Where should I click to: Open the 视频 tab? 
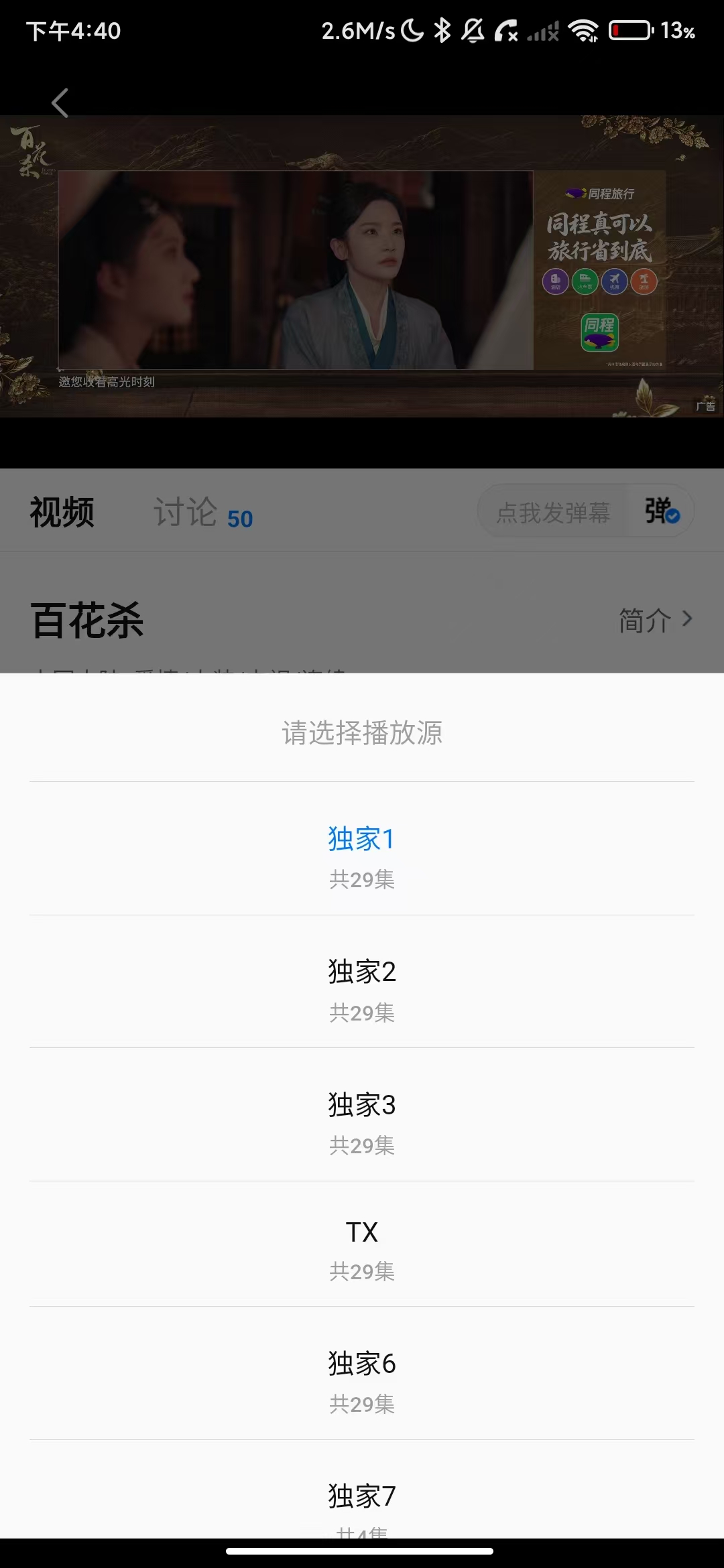62,513
